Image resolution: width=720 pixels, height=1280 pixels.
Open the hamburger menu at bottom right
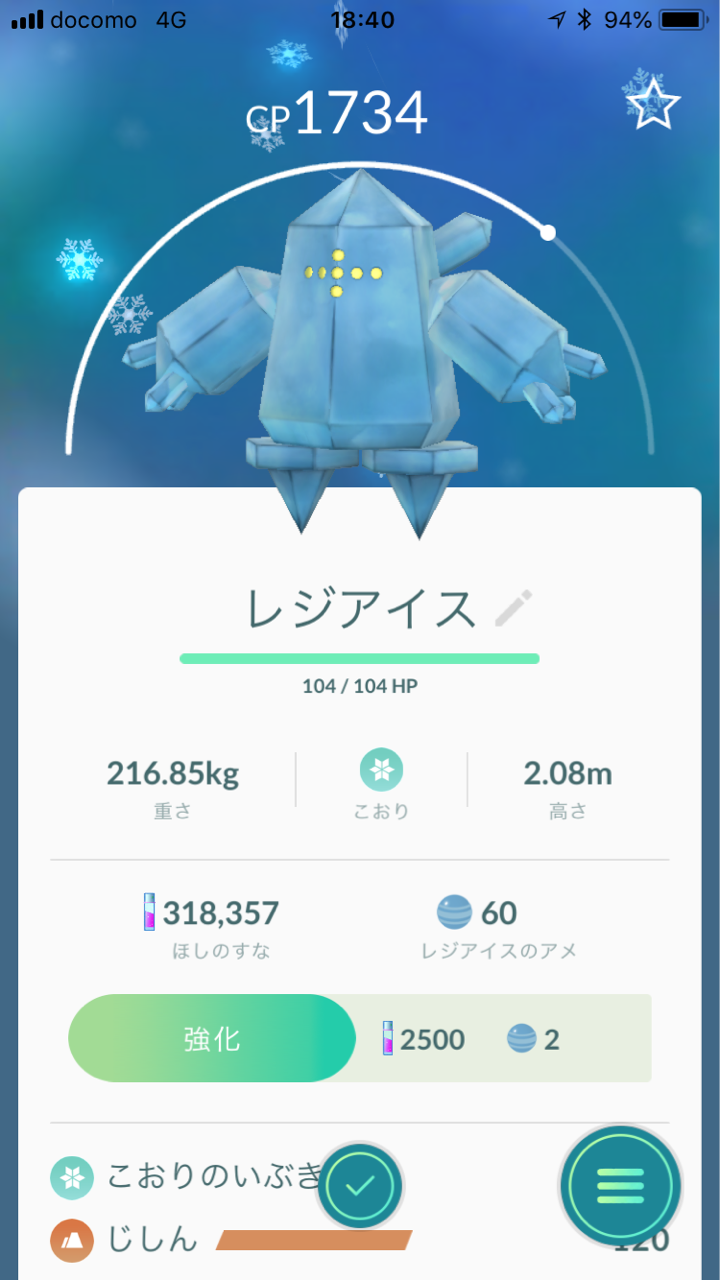click(x=620, y=1185)
